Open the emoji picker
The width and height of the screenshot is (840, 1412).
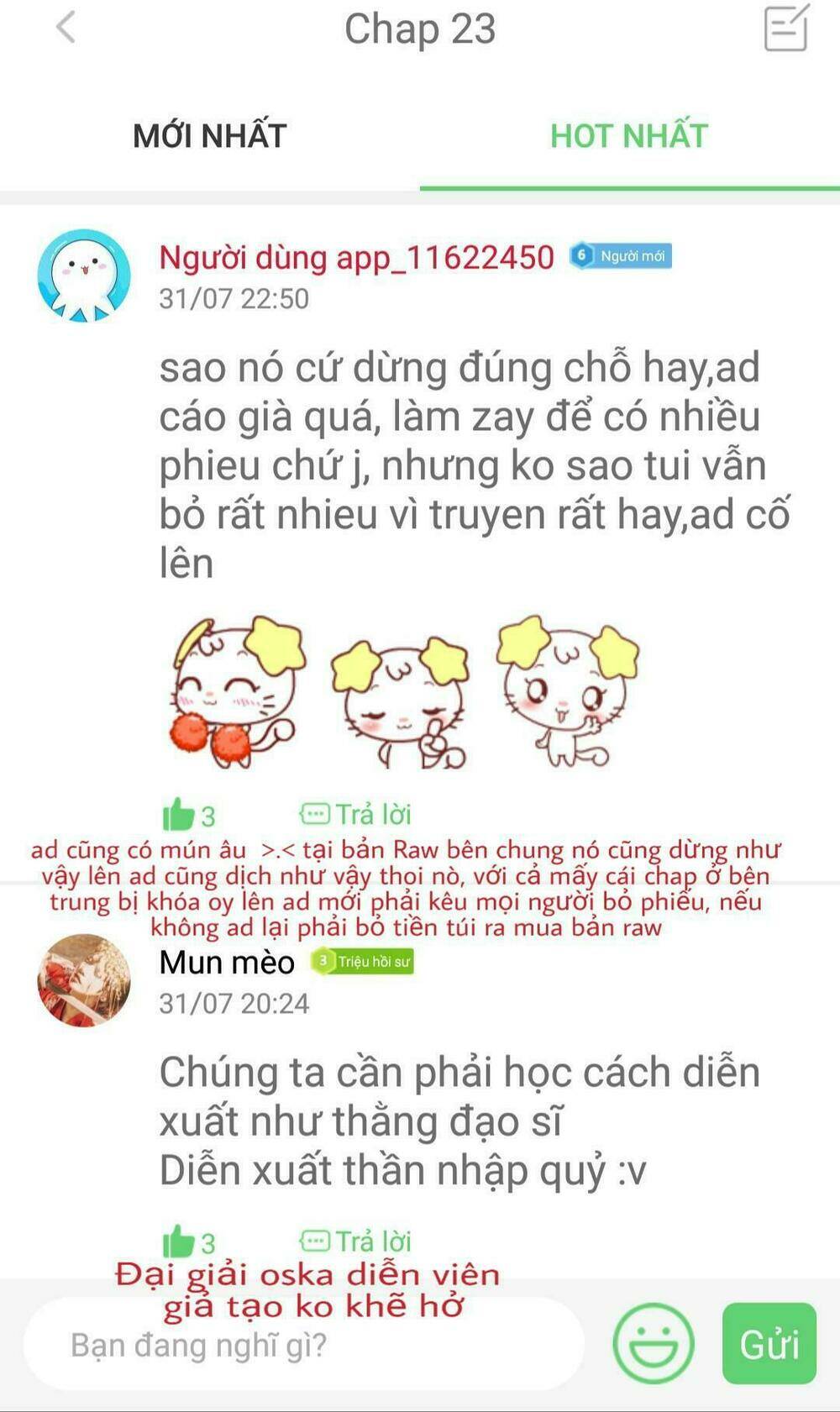653,1343
